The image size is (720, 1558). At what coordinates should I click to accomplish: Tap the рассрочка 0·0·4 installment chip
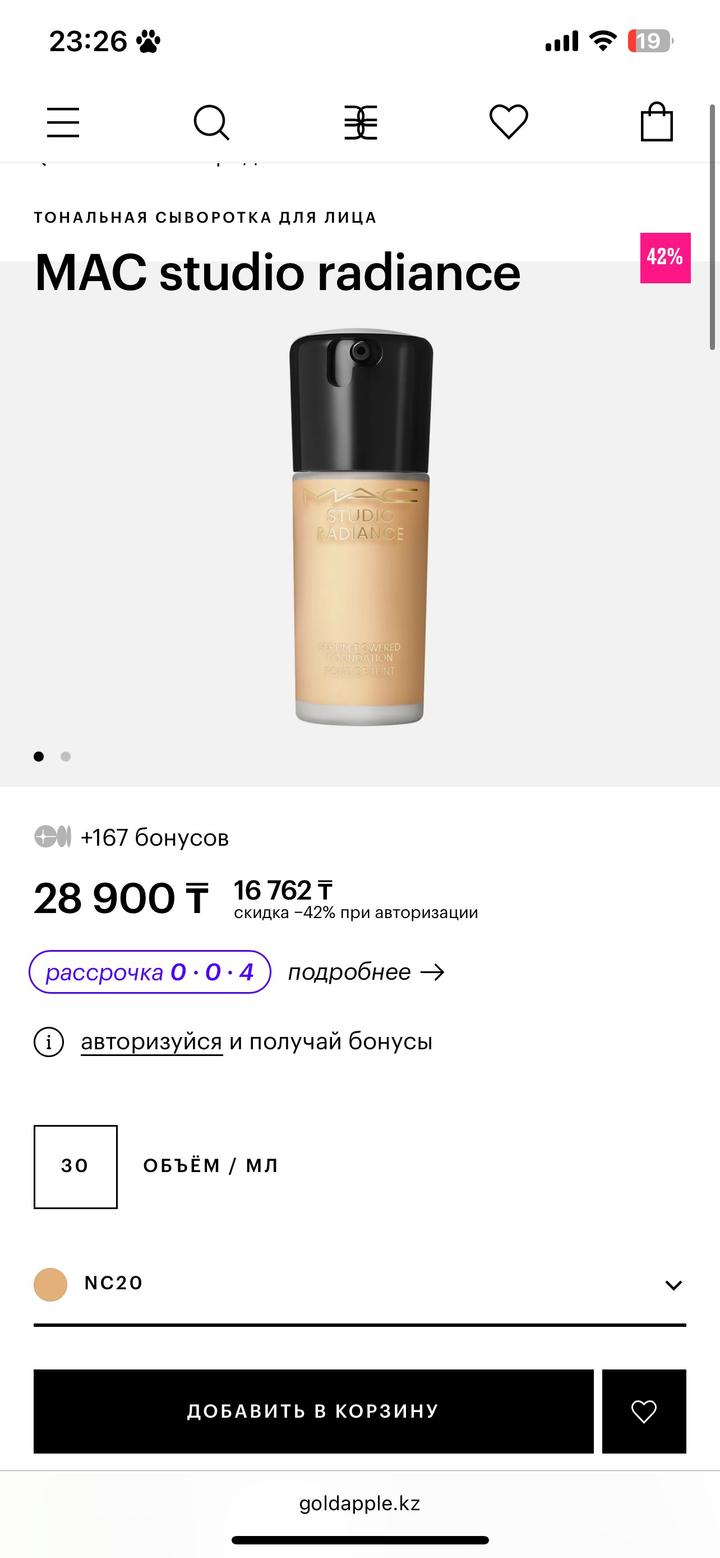[x=150, y=972]
